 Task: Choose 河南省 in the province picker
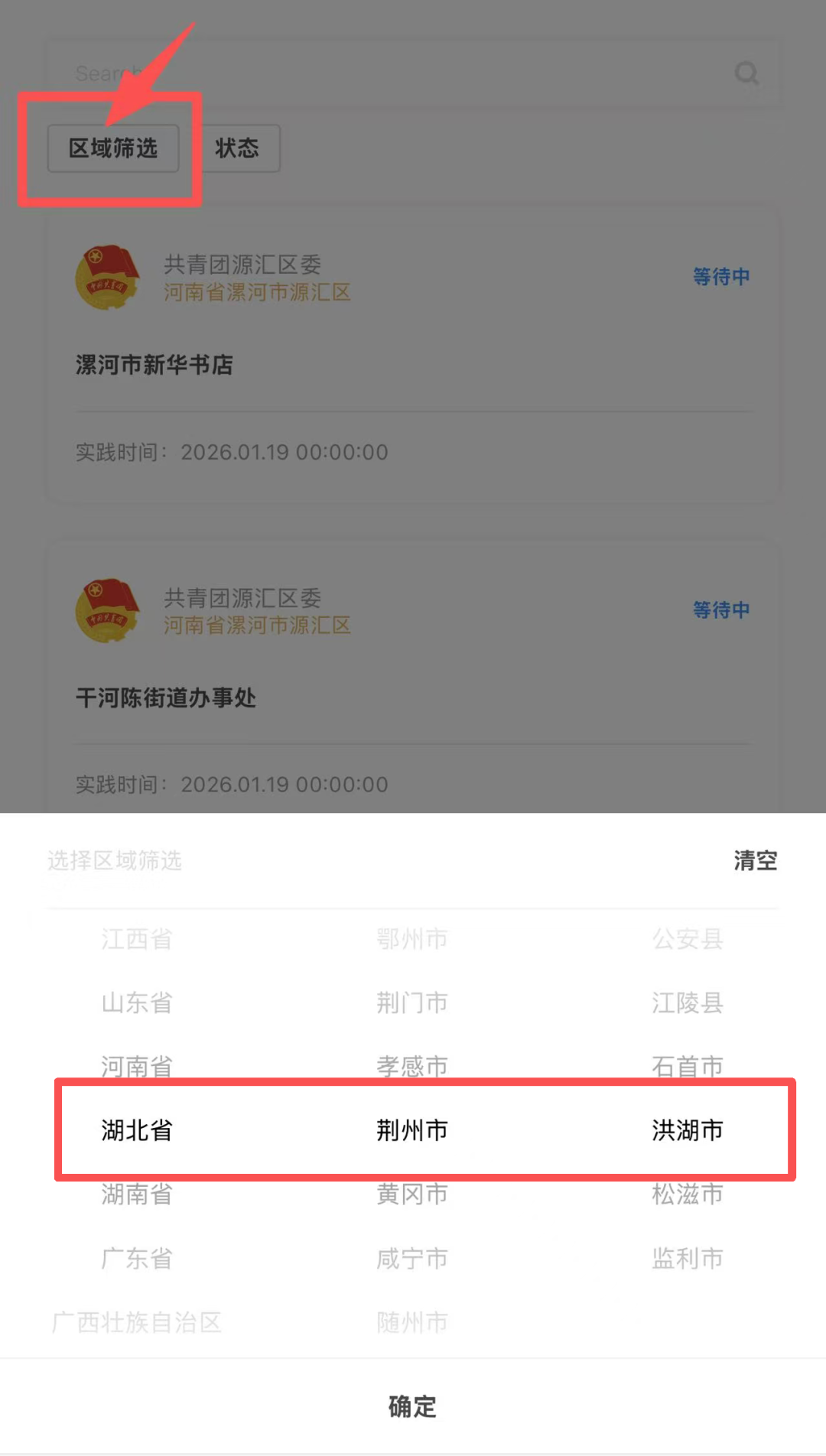[137, 1064]
